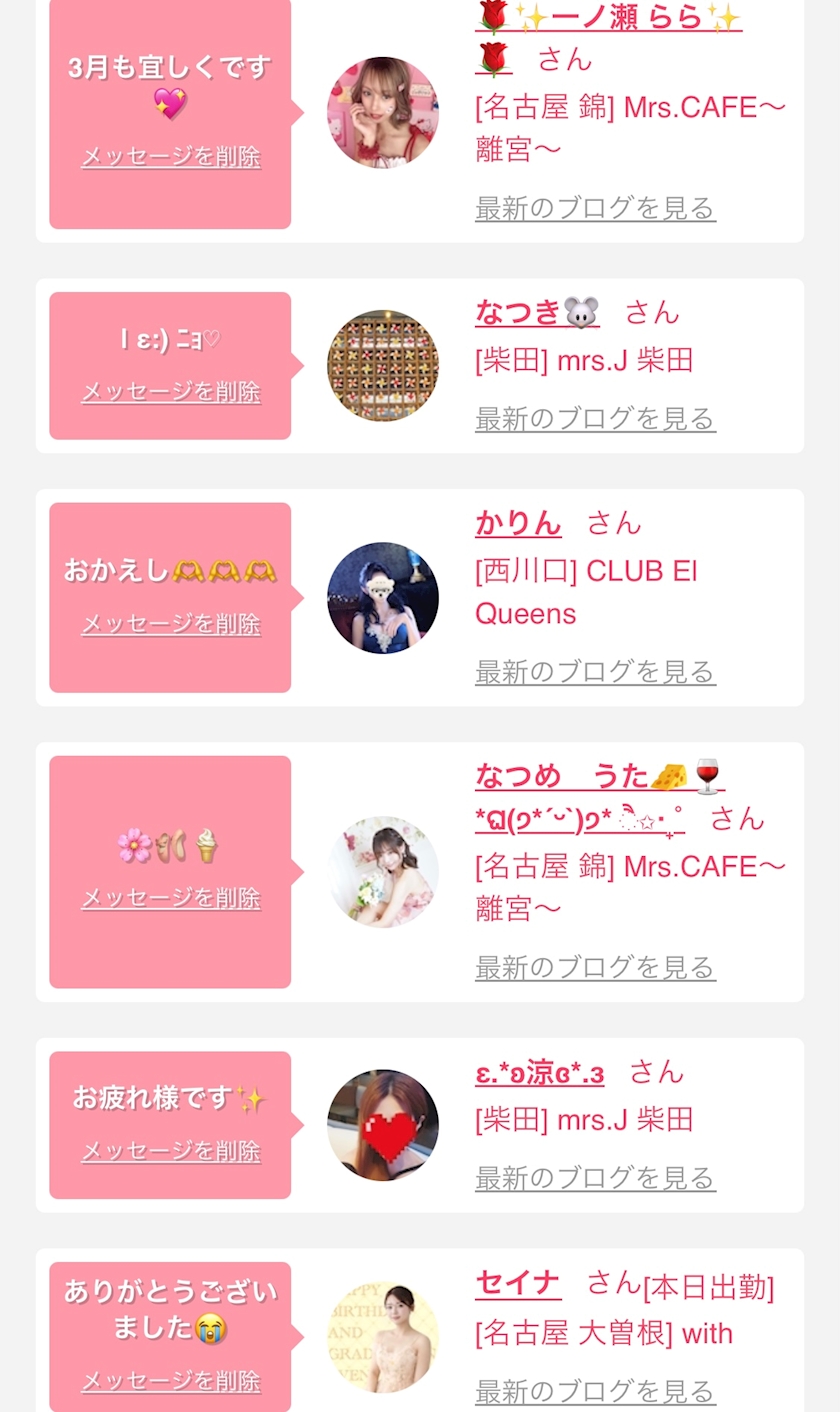This screenshot has height=1412, width=840.
Task: Delete the message sent to なつき
Action: (x=171, y=392)
